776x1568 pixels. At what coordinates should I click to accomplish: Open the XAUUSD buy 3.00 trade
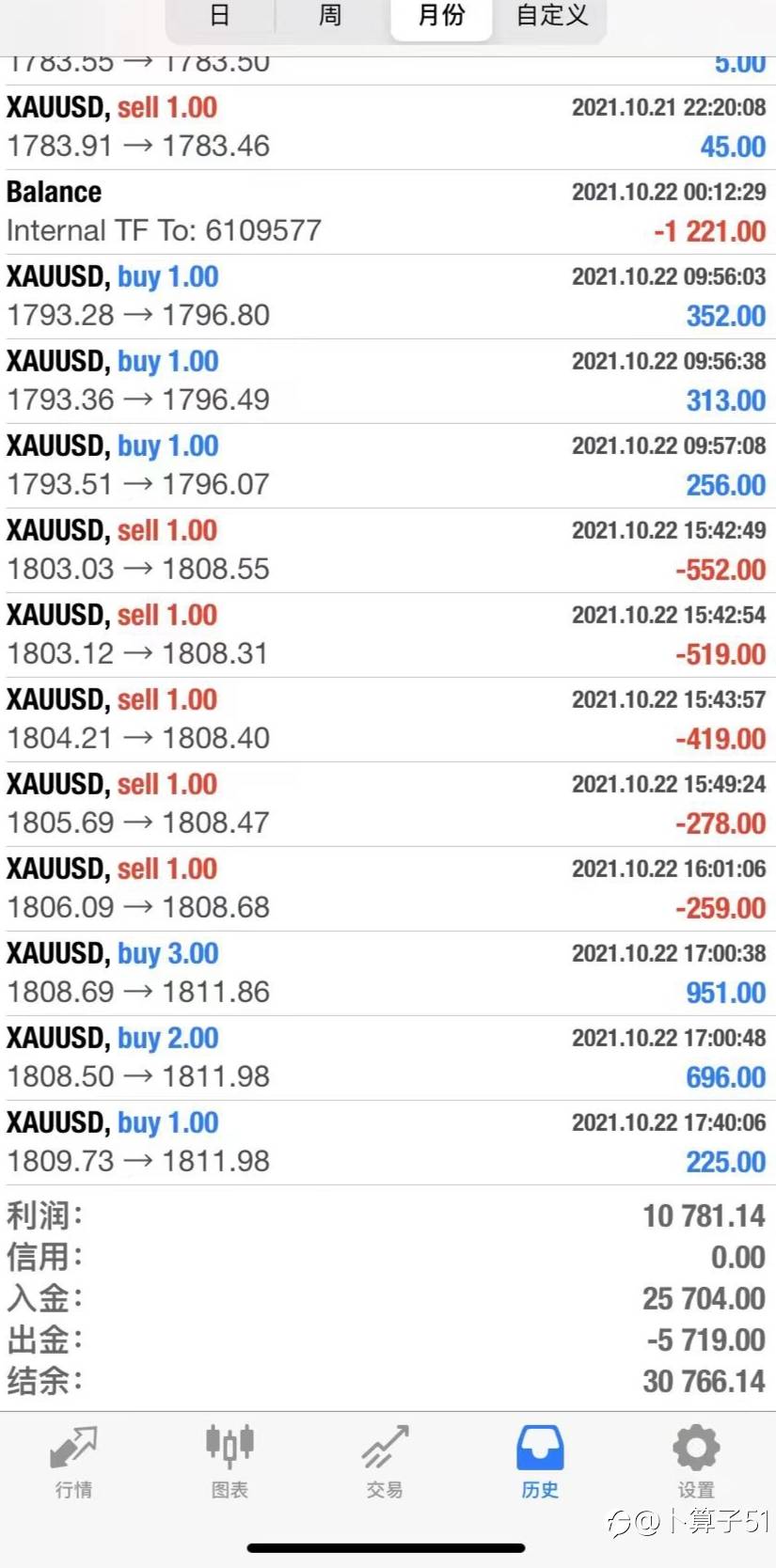tap(388, 973)
